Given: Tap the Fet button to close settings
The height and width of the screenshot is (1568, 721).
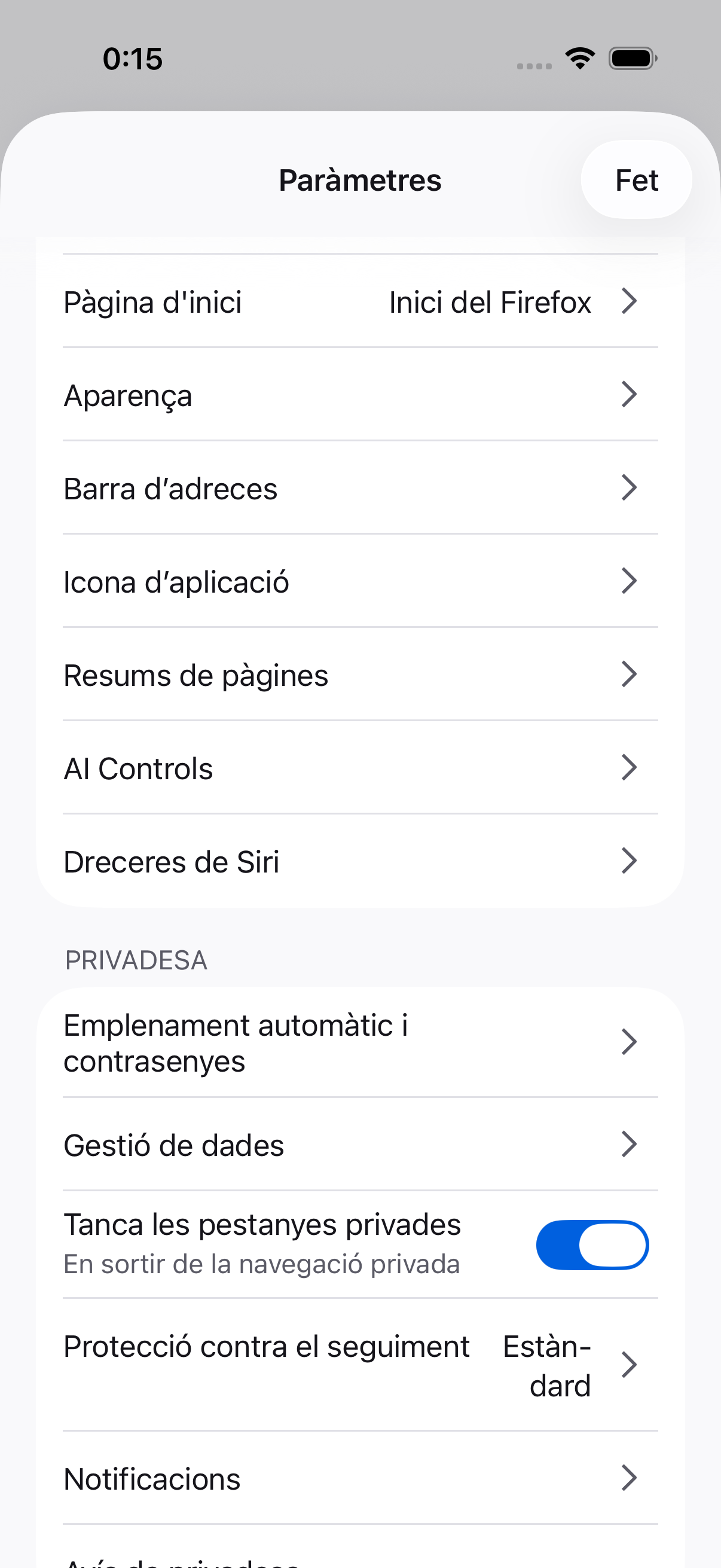Looking at the screenshot, I should tap(636, 180).
